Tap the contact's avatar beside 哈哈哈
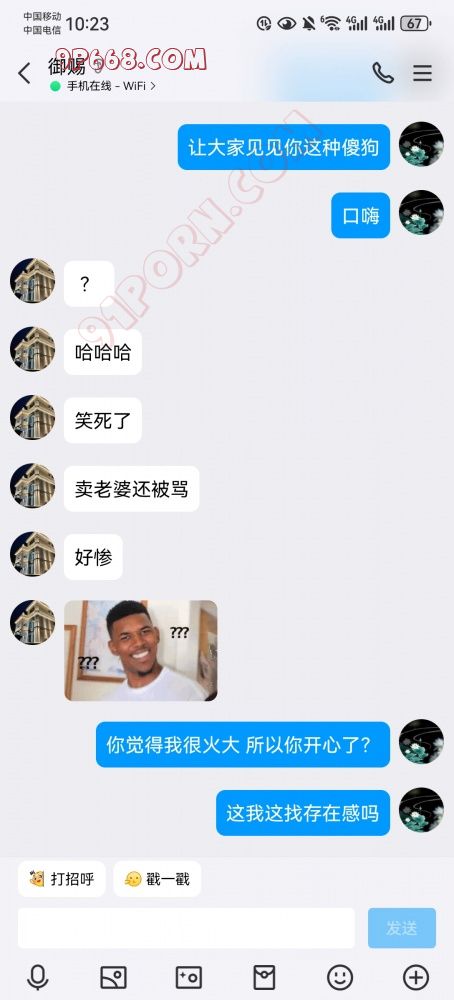Screen dimensions: 454x1000 pos(33,349)
